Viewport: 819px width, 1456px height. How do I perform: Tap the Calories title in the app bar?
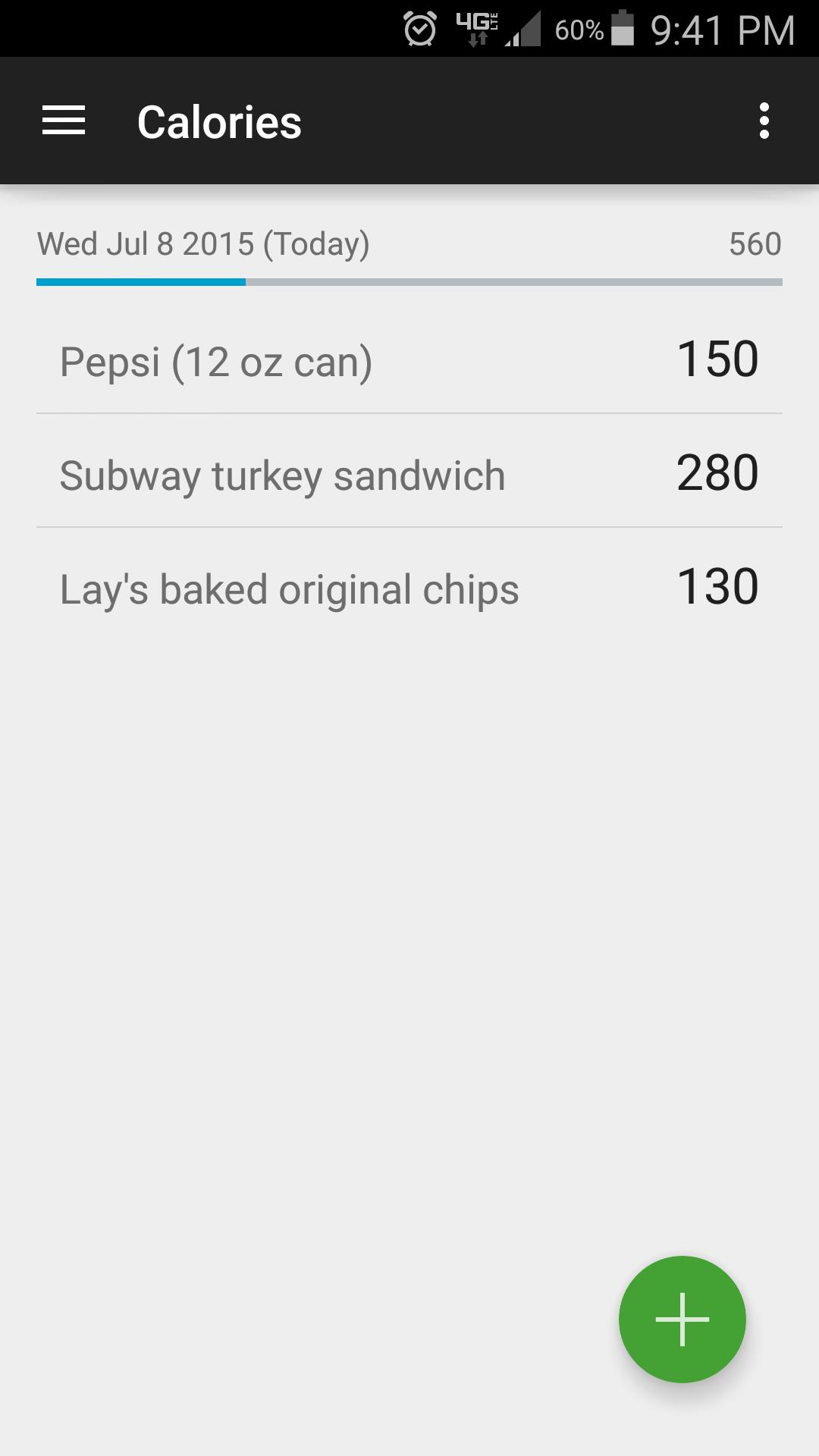(218, 121)
